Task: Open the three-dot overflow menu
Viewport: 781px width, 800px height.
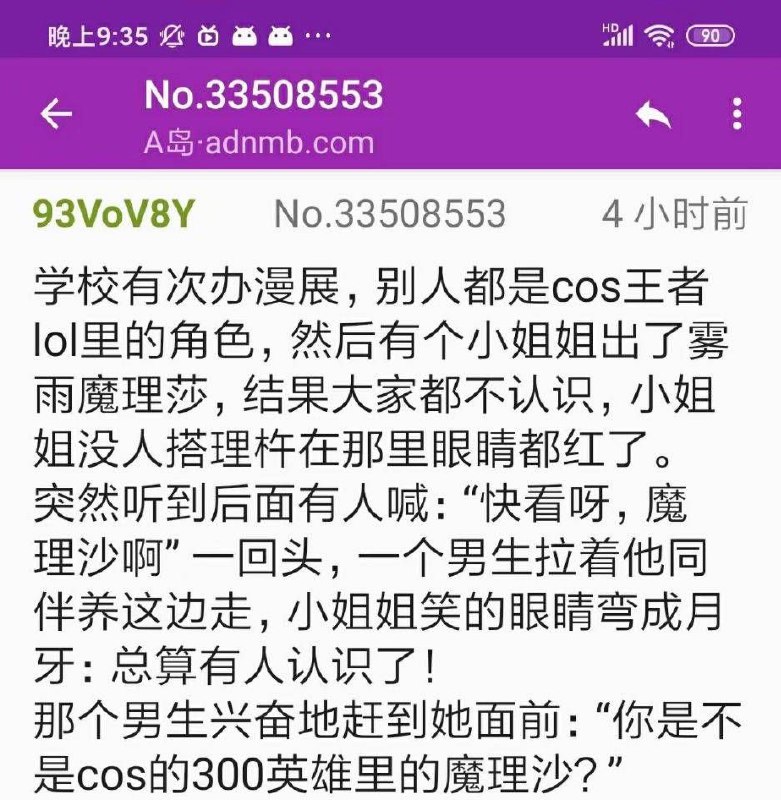Action: [x=737, y=115]
